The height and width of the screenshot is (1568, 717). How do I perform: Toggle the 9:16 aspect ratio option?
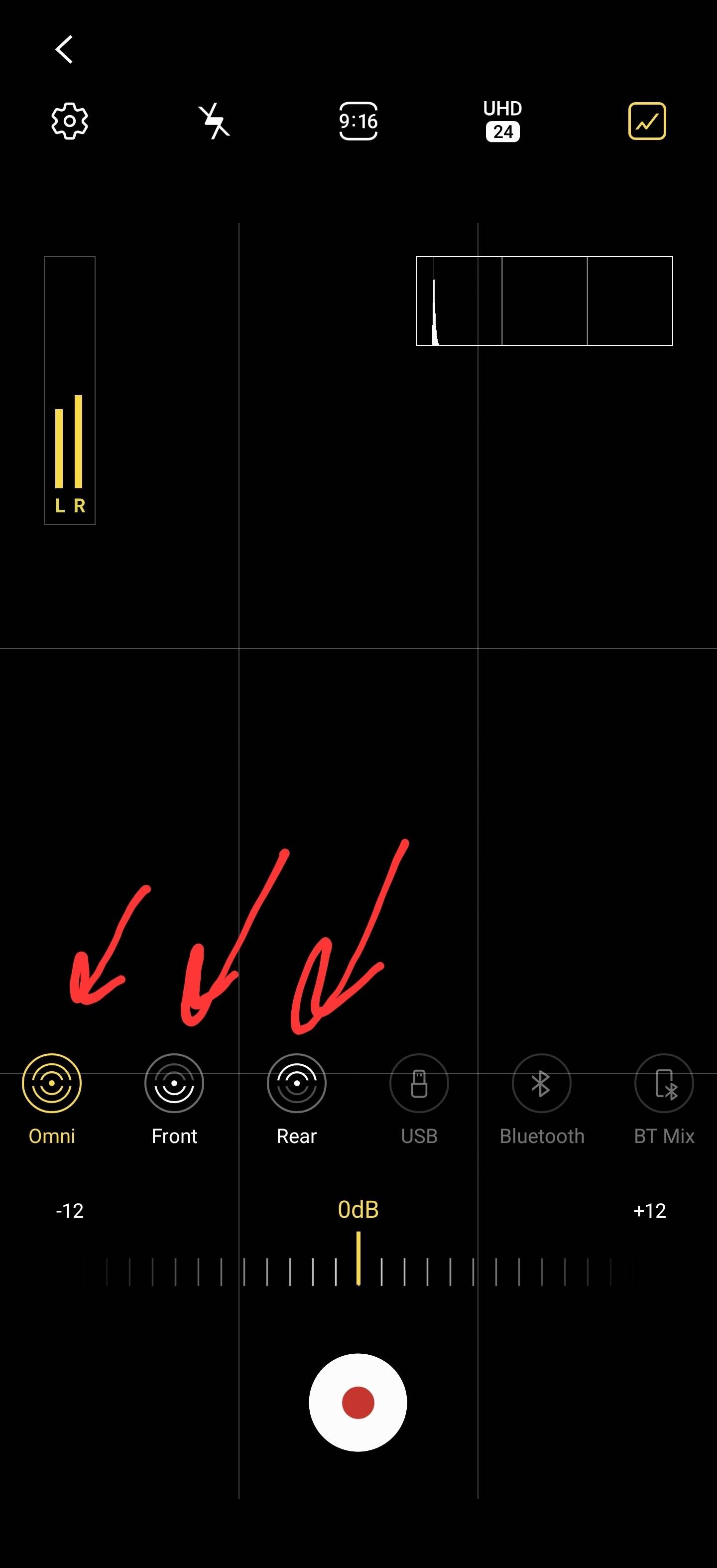pos(358,121)
